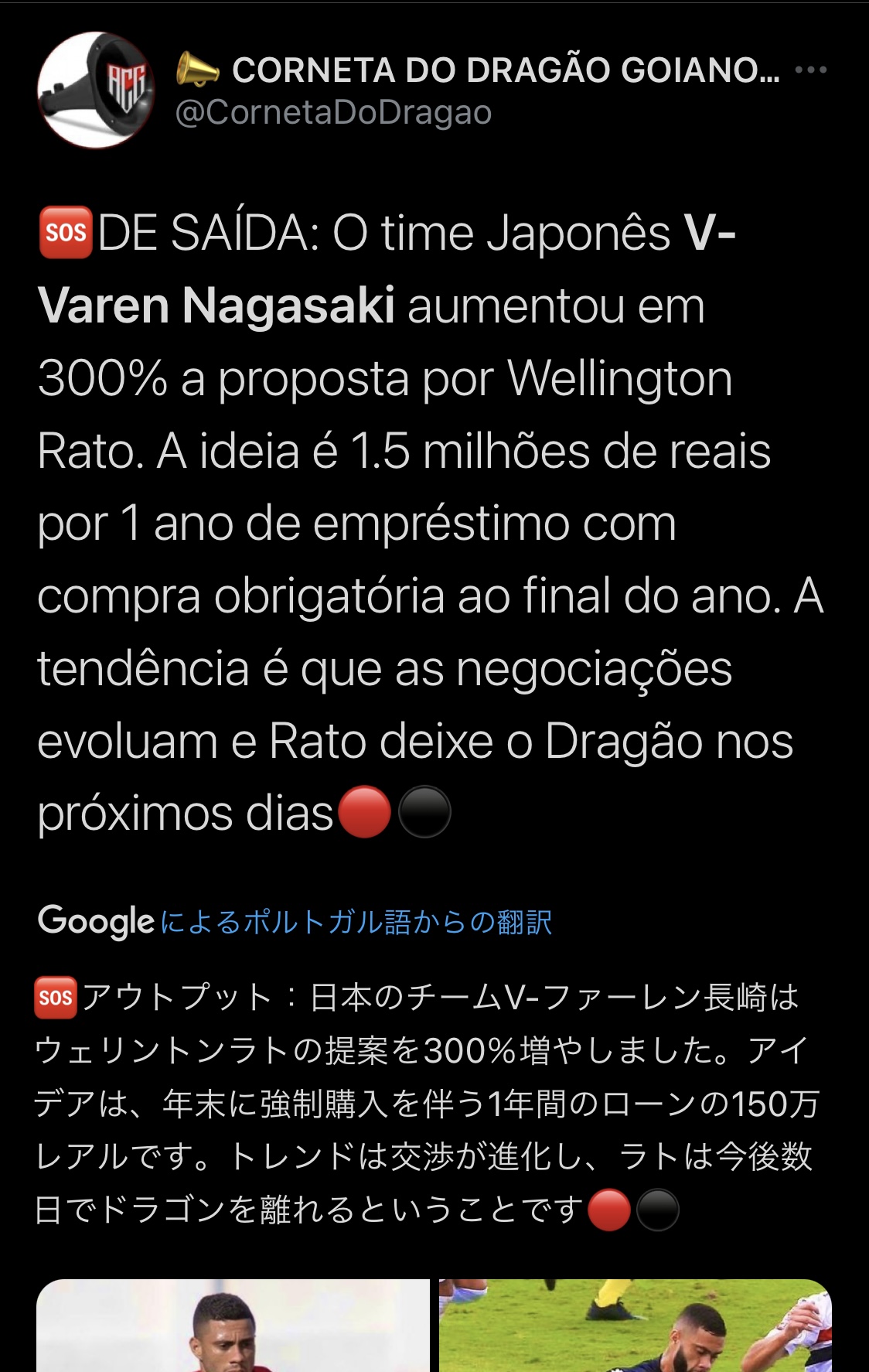Tap the Google translation from Portuguese link
This screenshot has height=1372, width=869.
tap(356, 922)
